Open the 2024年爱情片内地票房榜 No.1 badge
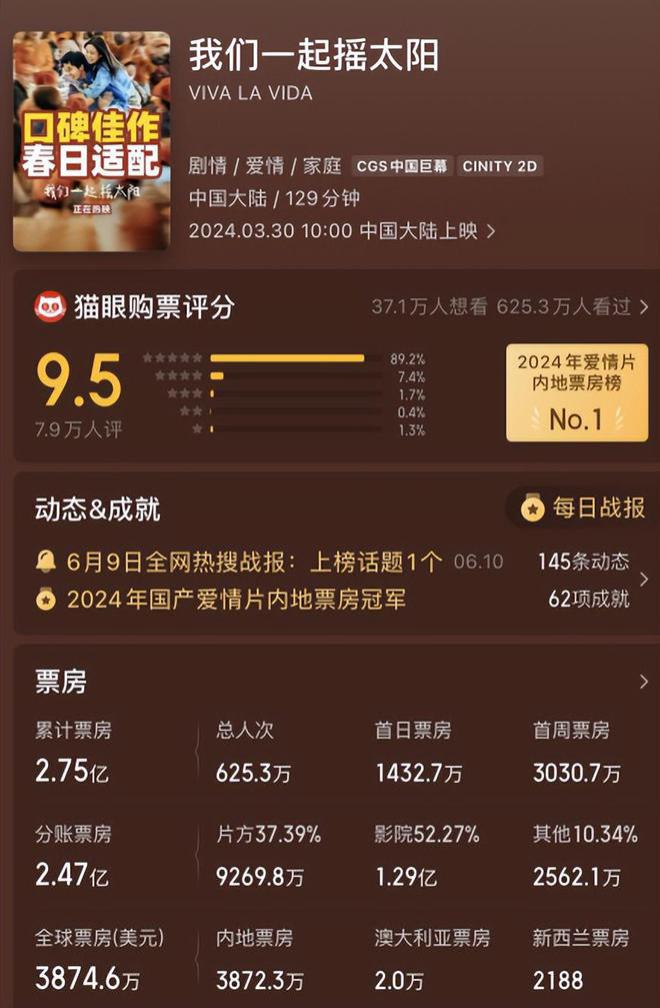This screenshot has width=660, height=1008. pos(576,392)
